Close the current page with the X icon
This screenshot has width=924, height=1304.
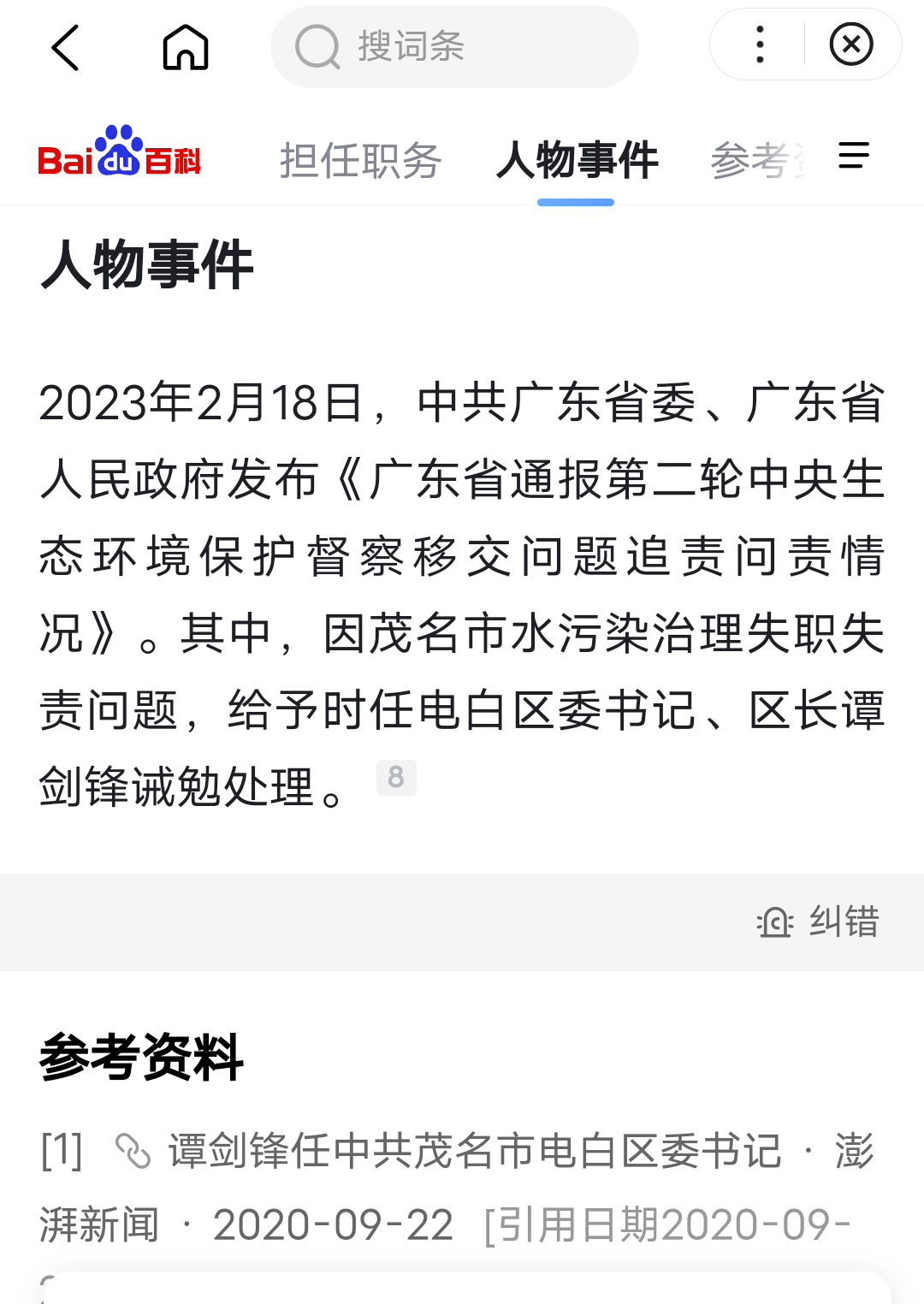pyautogui.click(x=850, y=44)
